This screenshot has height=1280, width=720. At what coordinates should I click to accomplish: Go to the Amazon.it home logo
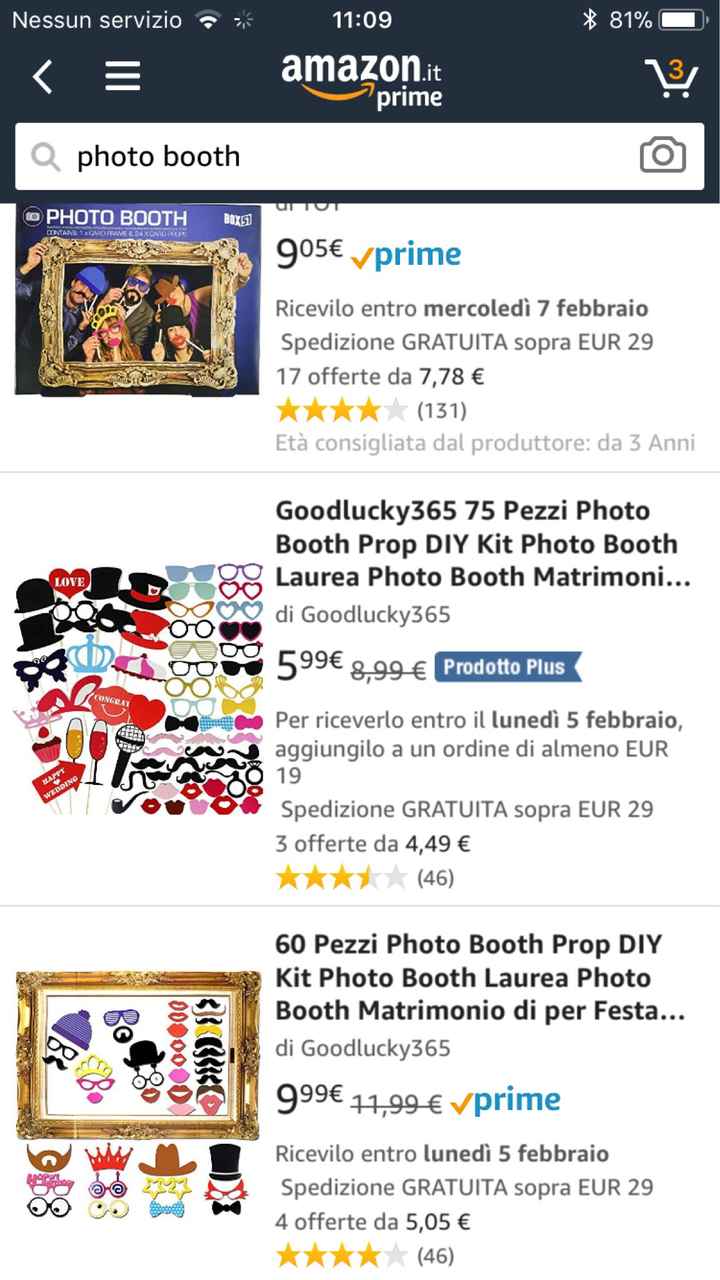[x=360, y=78]
